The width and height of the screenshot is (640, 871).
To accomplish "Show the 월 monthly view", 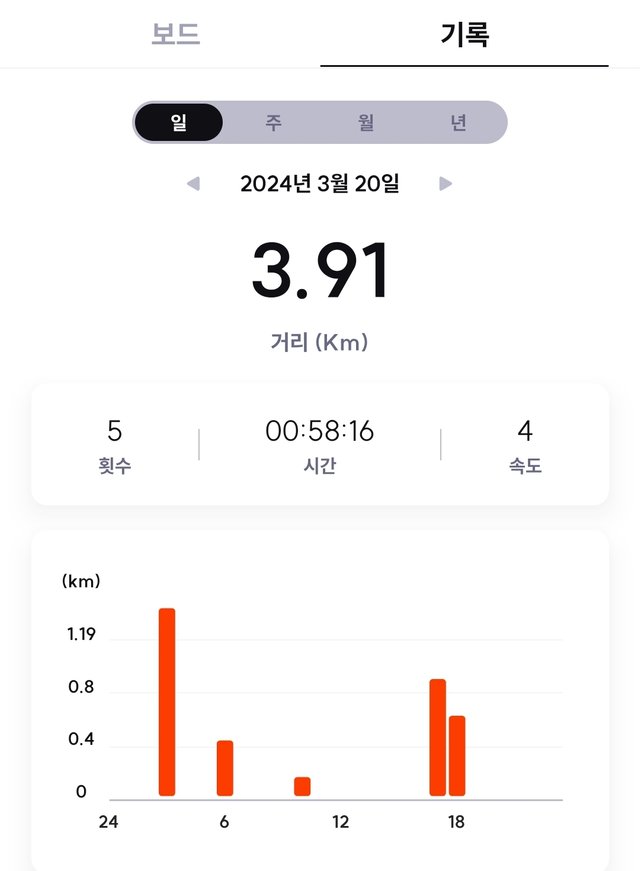I will point(365,123).
